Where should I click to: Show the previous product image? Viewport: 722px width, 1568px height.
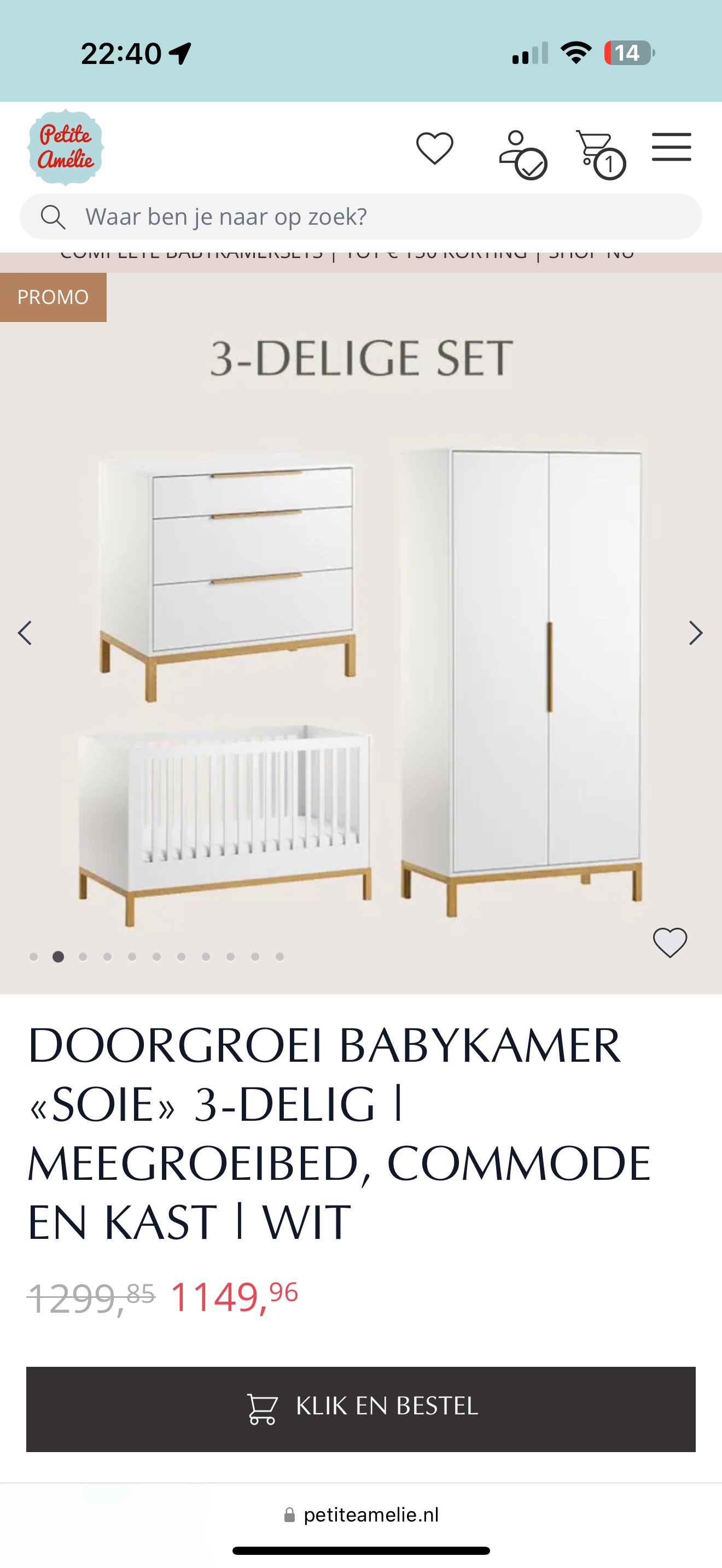(25, 633)
